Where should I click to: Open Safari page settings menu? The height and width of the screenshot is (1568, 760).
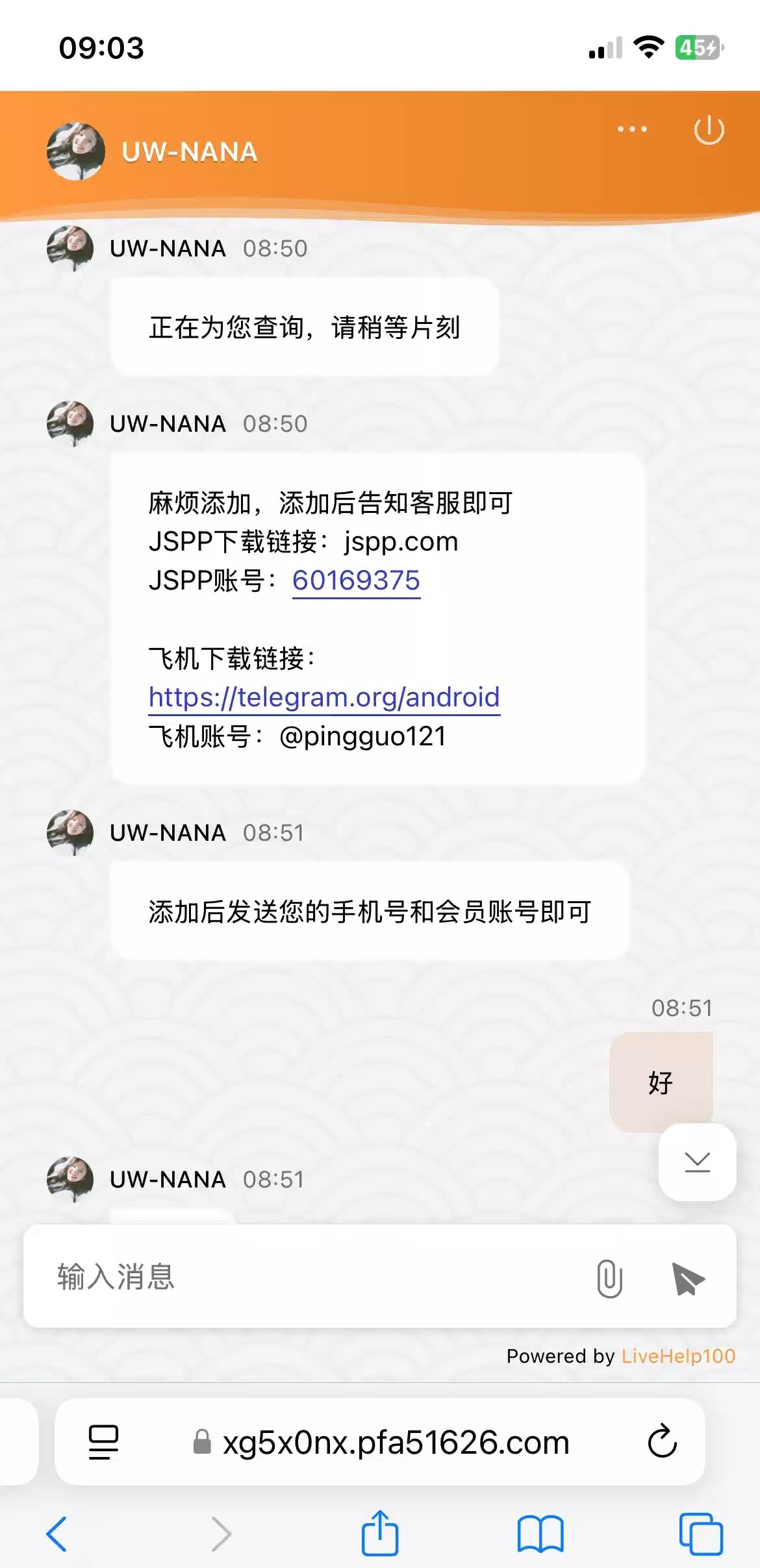[103, 1442]
